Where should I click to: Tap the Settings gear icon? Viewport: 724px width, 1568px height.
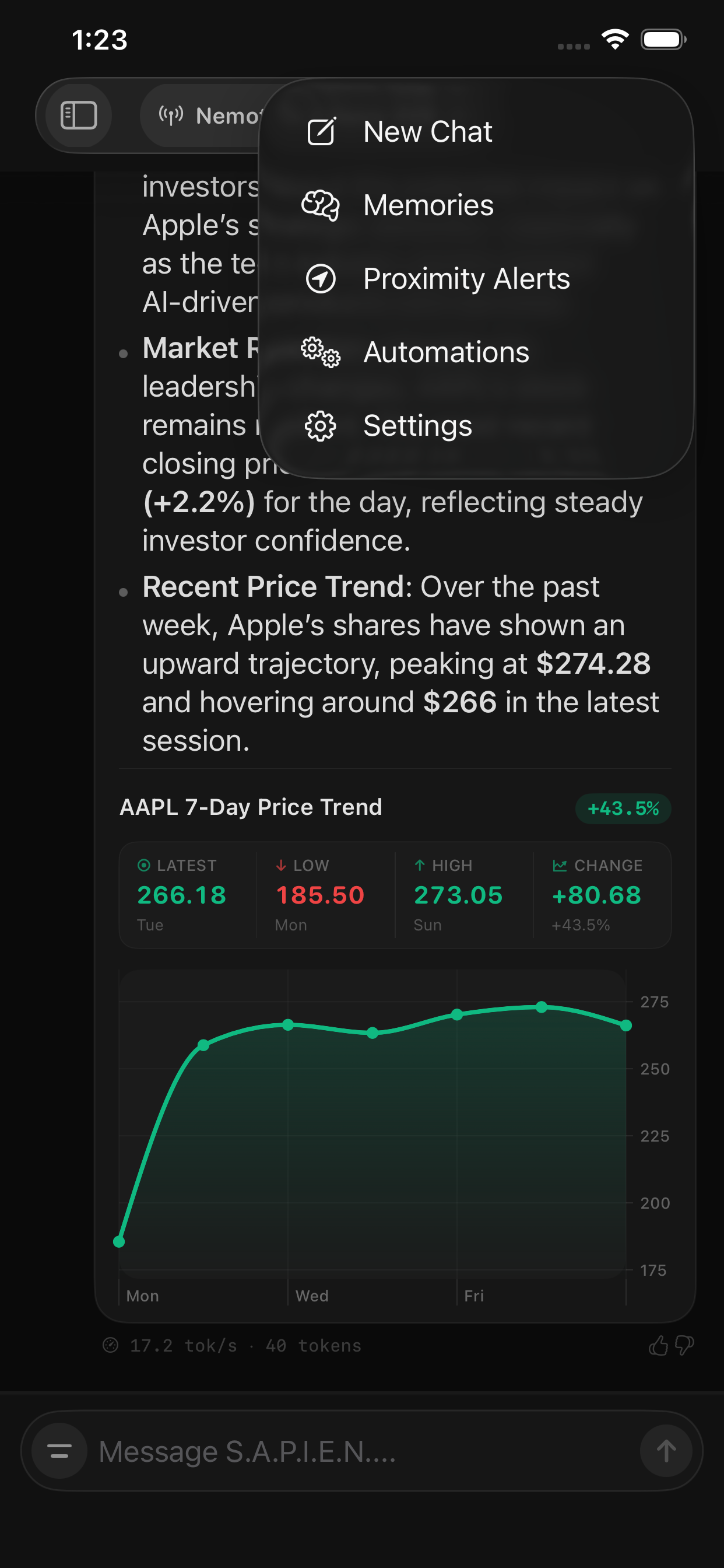point(320,425)
